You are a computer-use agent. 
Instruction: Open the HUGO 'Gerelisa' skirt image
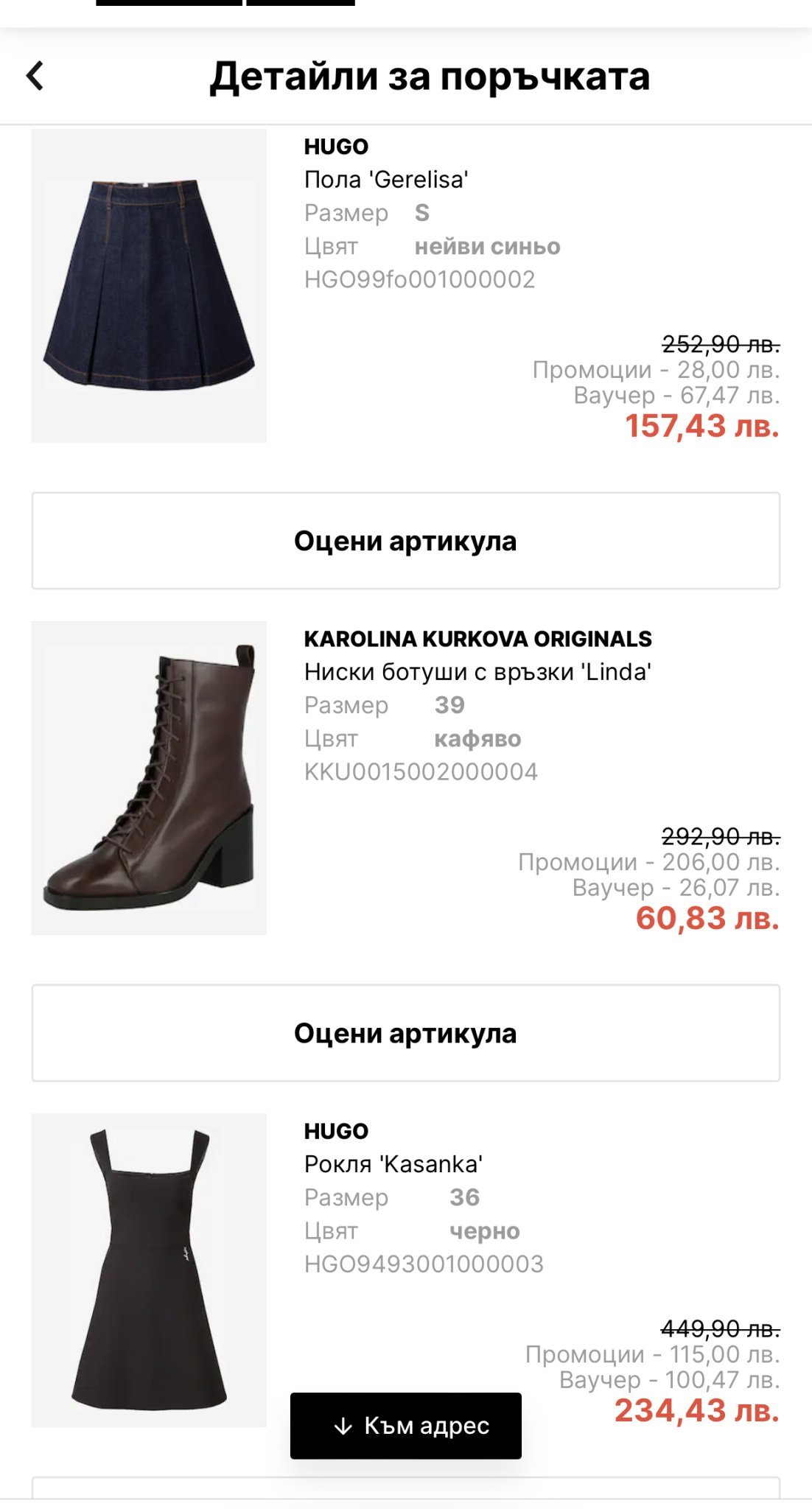tap(149, 286)
